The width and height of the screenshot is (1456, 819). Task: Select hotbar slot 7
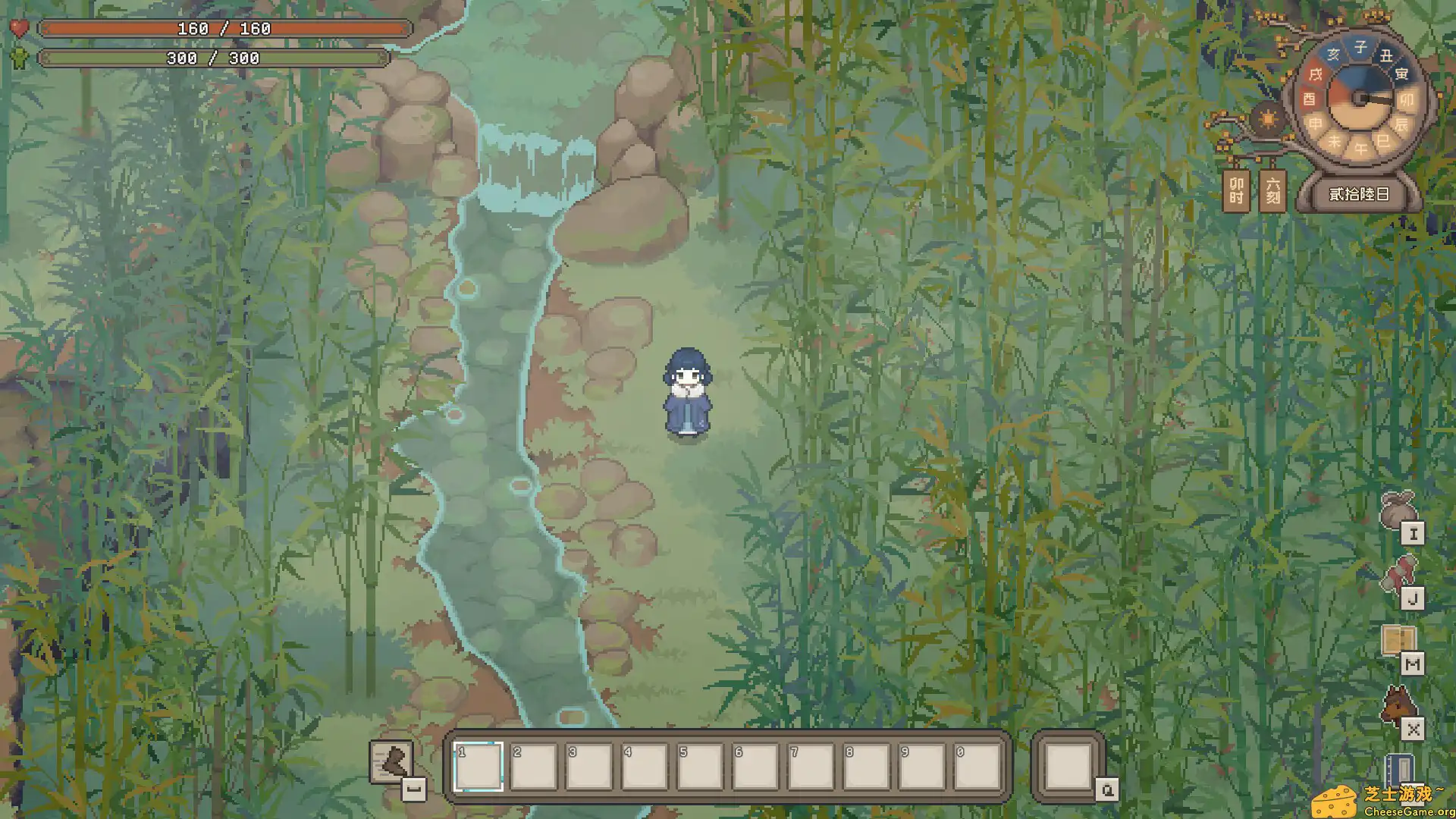coord(811,766)
